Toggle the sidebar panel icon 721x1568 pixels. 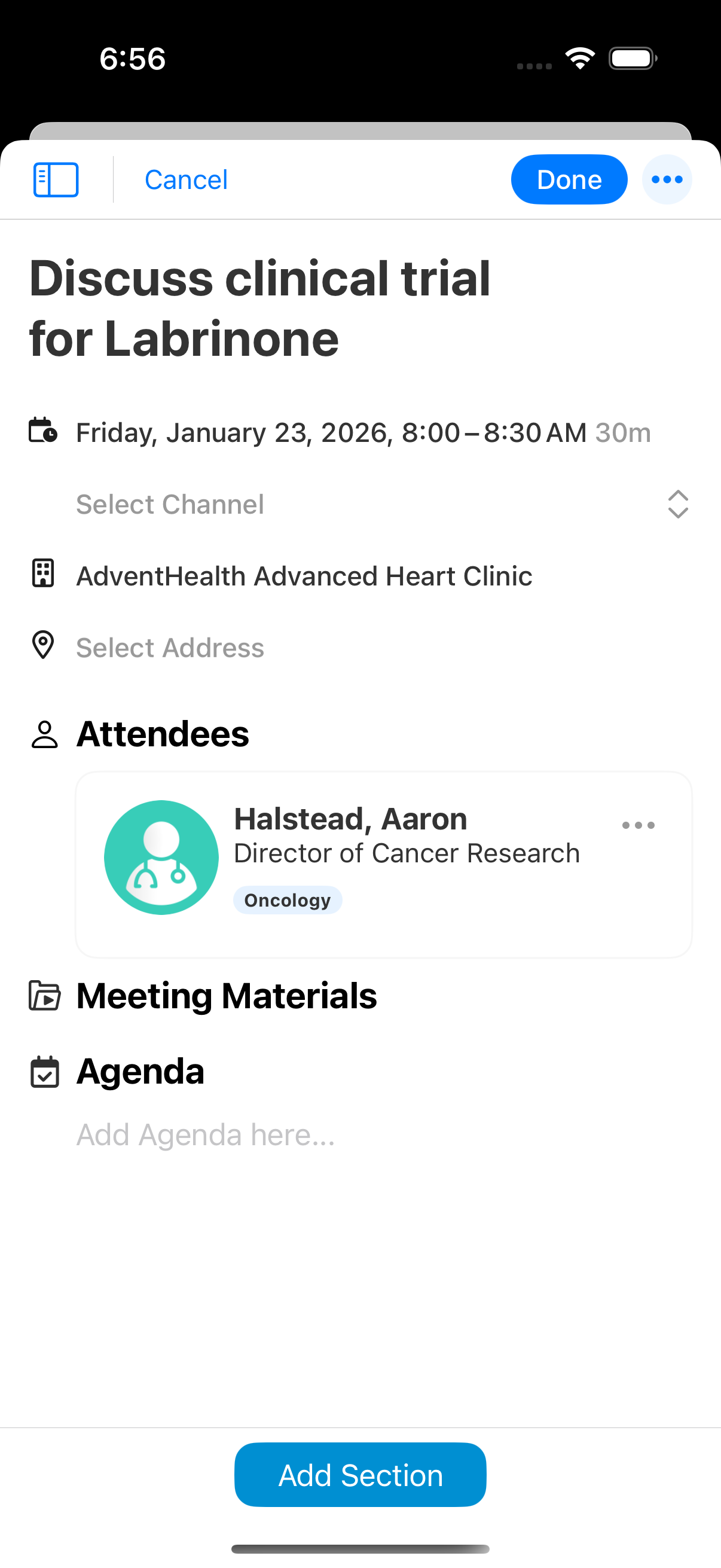pos(56,179)
